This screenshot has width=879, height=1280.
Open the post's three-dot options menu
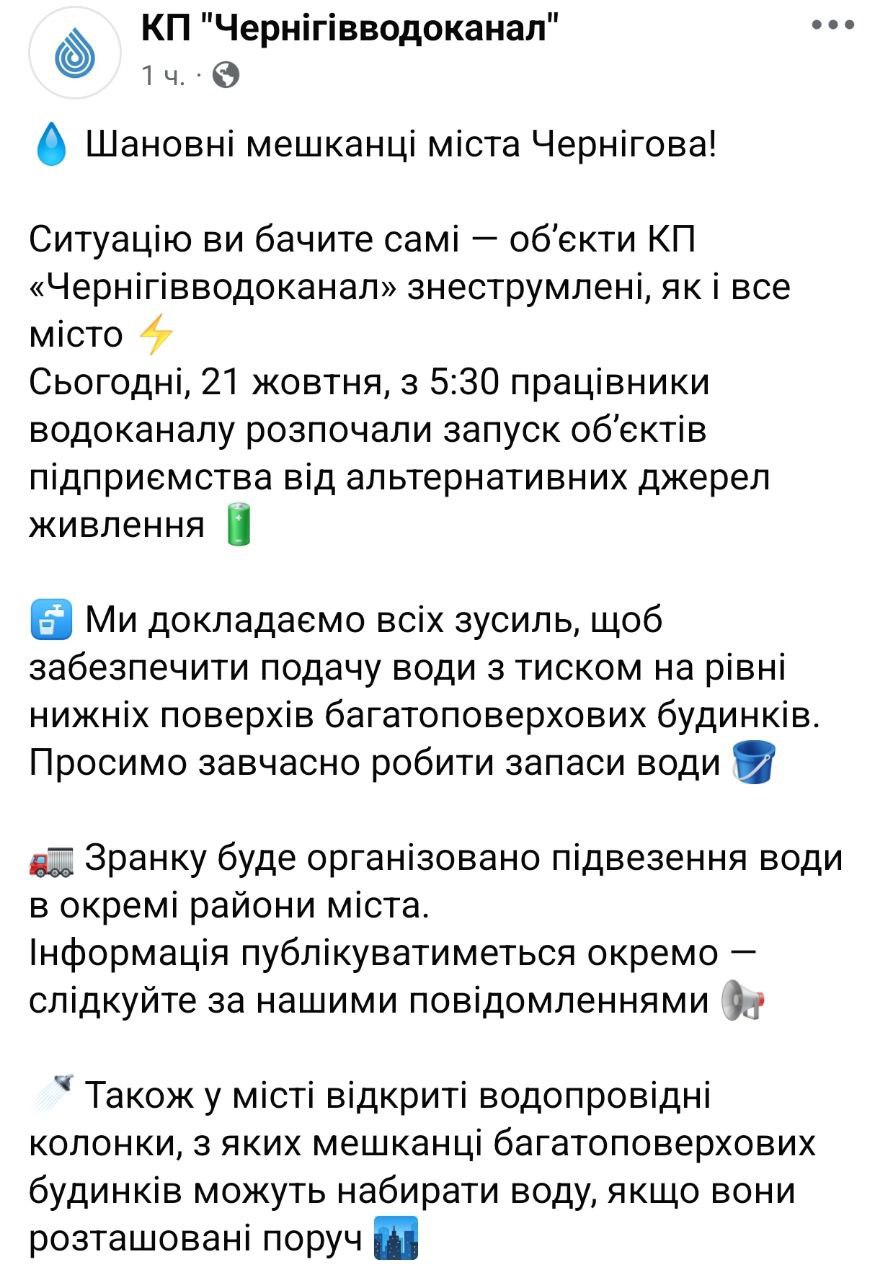click(x=832, y=26)
